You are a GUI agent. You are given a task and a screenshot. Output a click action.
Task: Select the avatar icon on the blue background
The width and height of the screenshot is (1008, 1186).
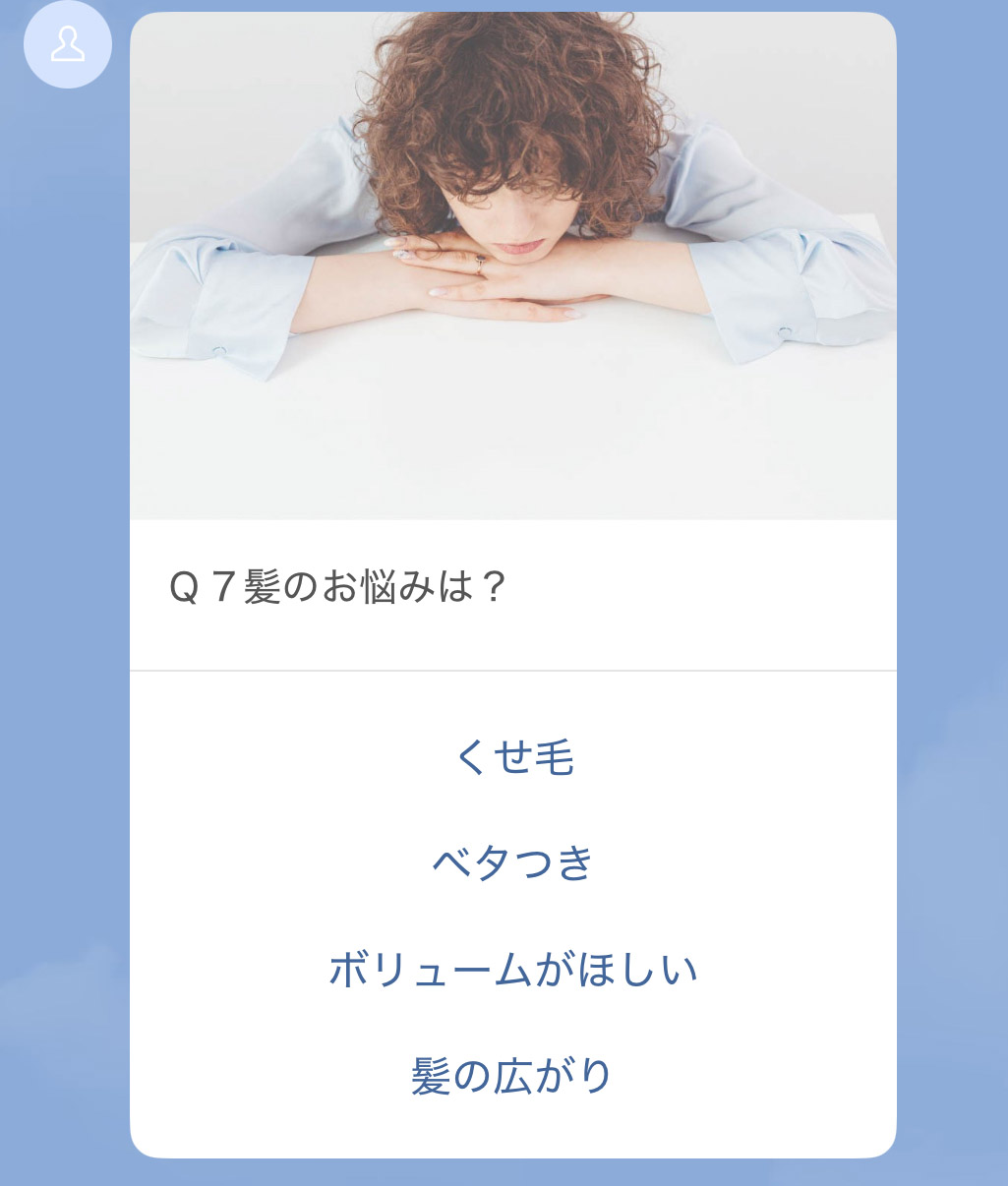pyautogui.click(x=68, y=44)
